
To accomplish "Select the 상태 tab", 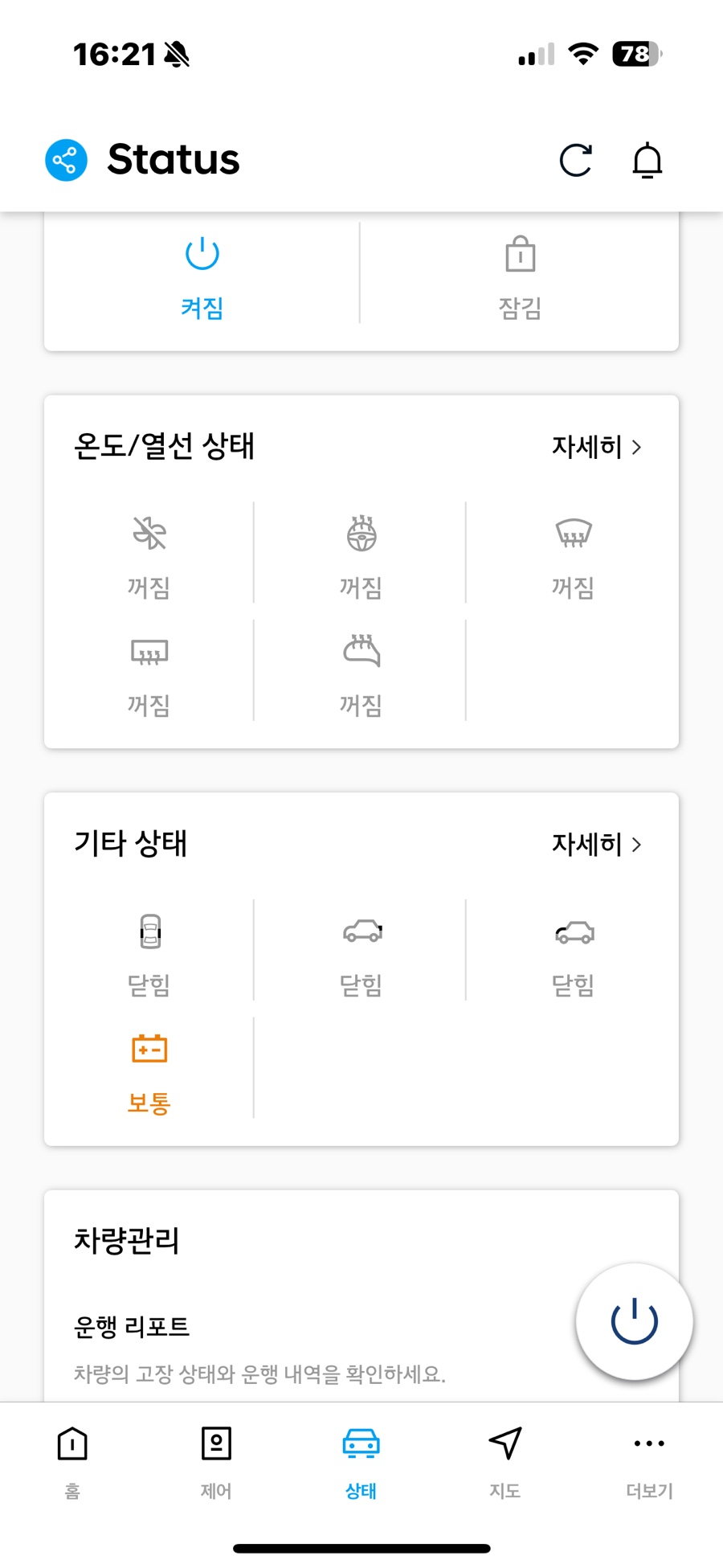I will 361,1460.
